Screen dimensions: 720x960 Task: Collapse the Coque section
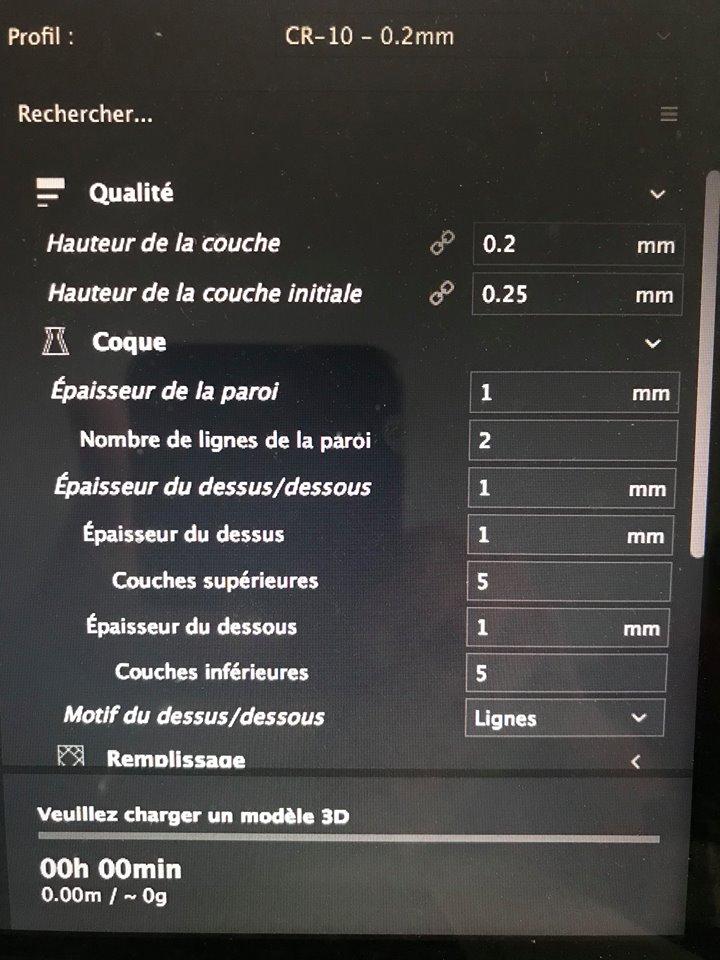point(653,343)
